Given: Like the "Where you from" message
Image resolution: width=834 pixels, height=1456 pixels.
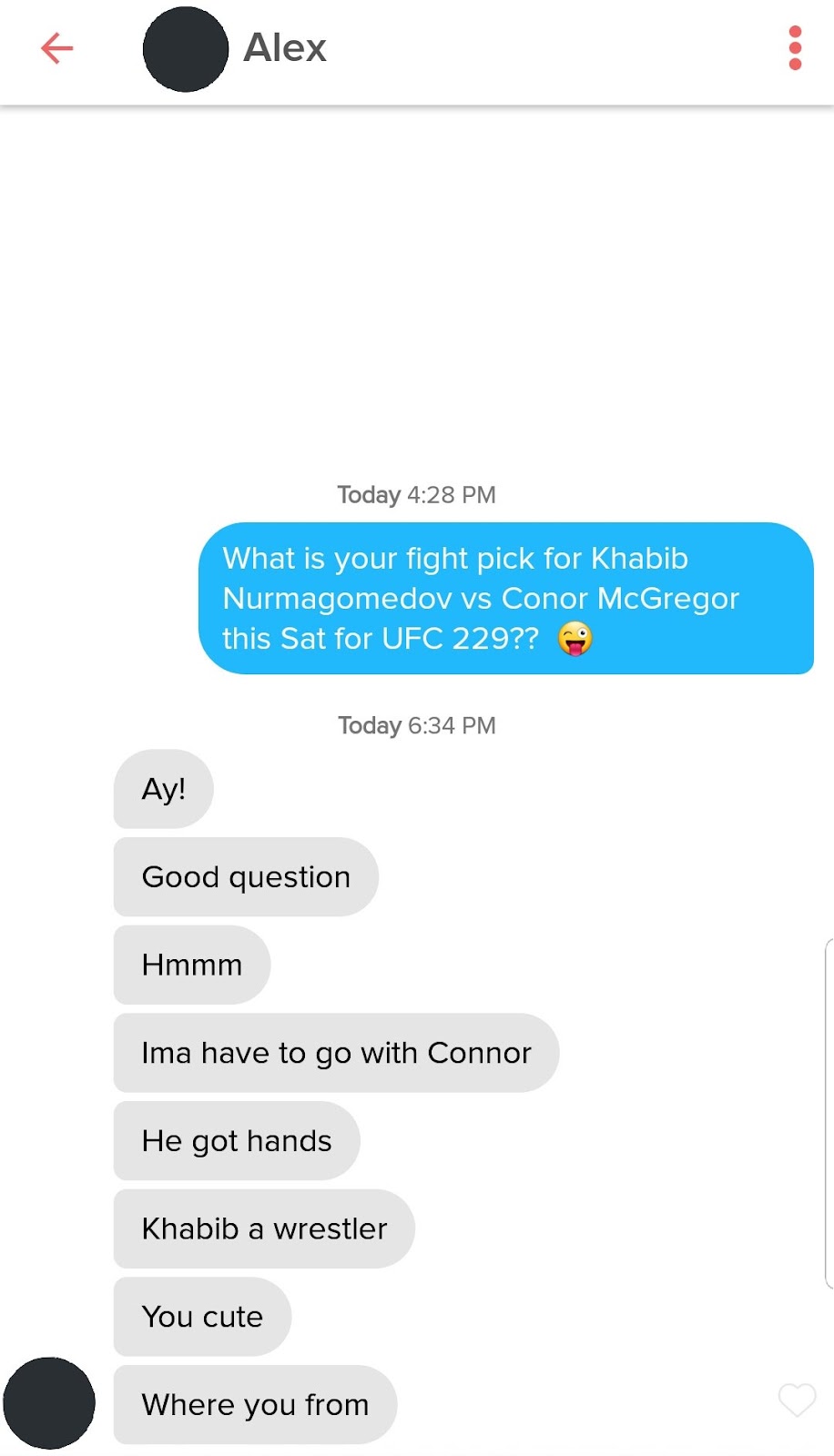Looking at the screenshot, I should (x=797, y=1400).
